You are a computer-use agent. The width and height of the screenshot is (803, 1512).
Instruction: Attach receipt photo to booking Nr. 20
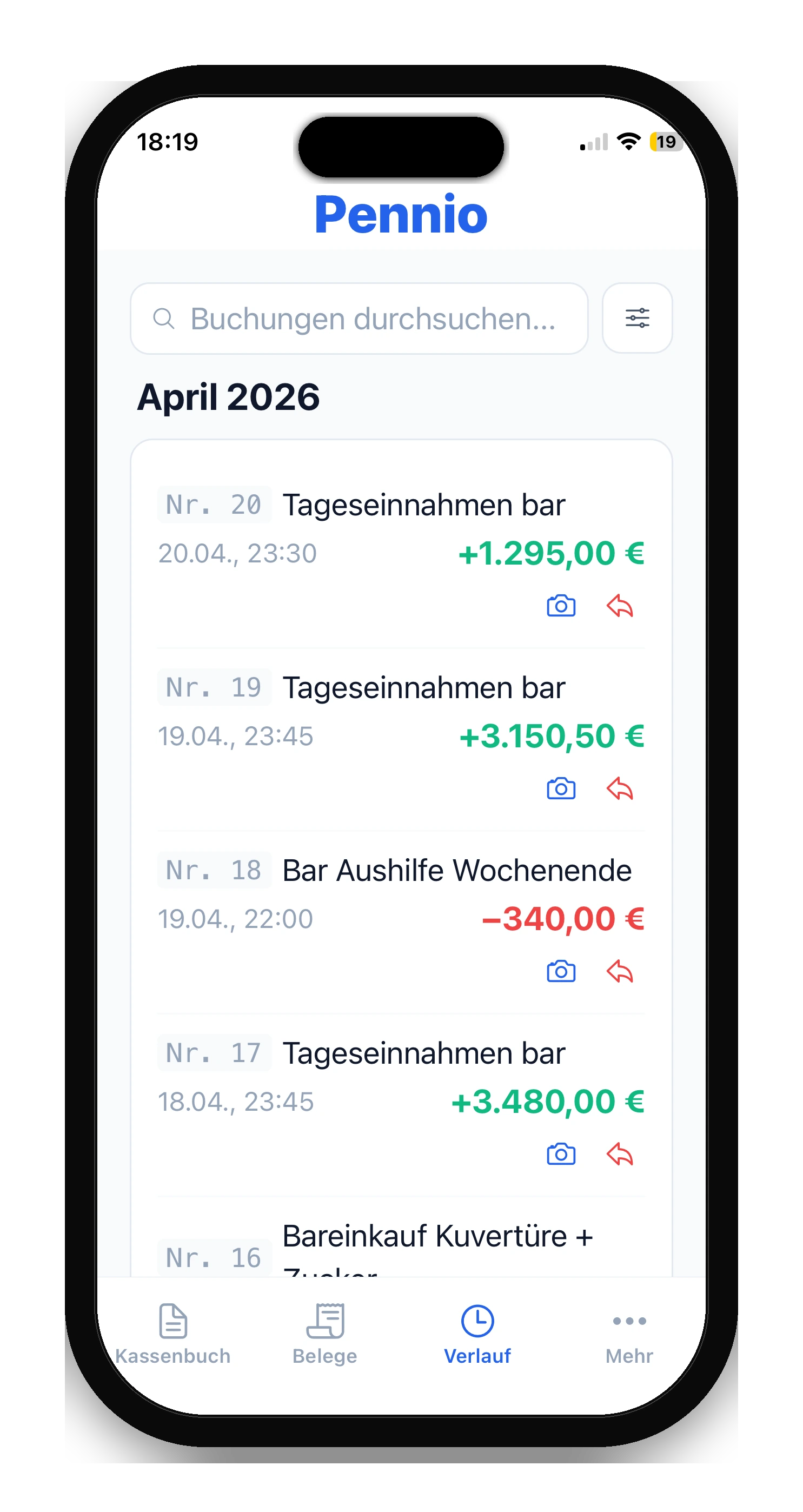pos(561,607)
